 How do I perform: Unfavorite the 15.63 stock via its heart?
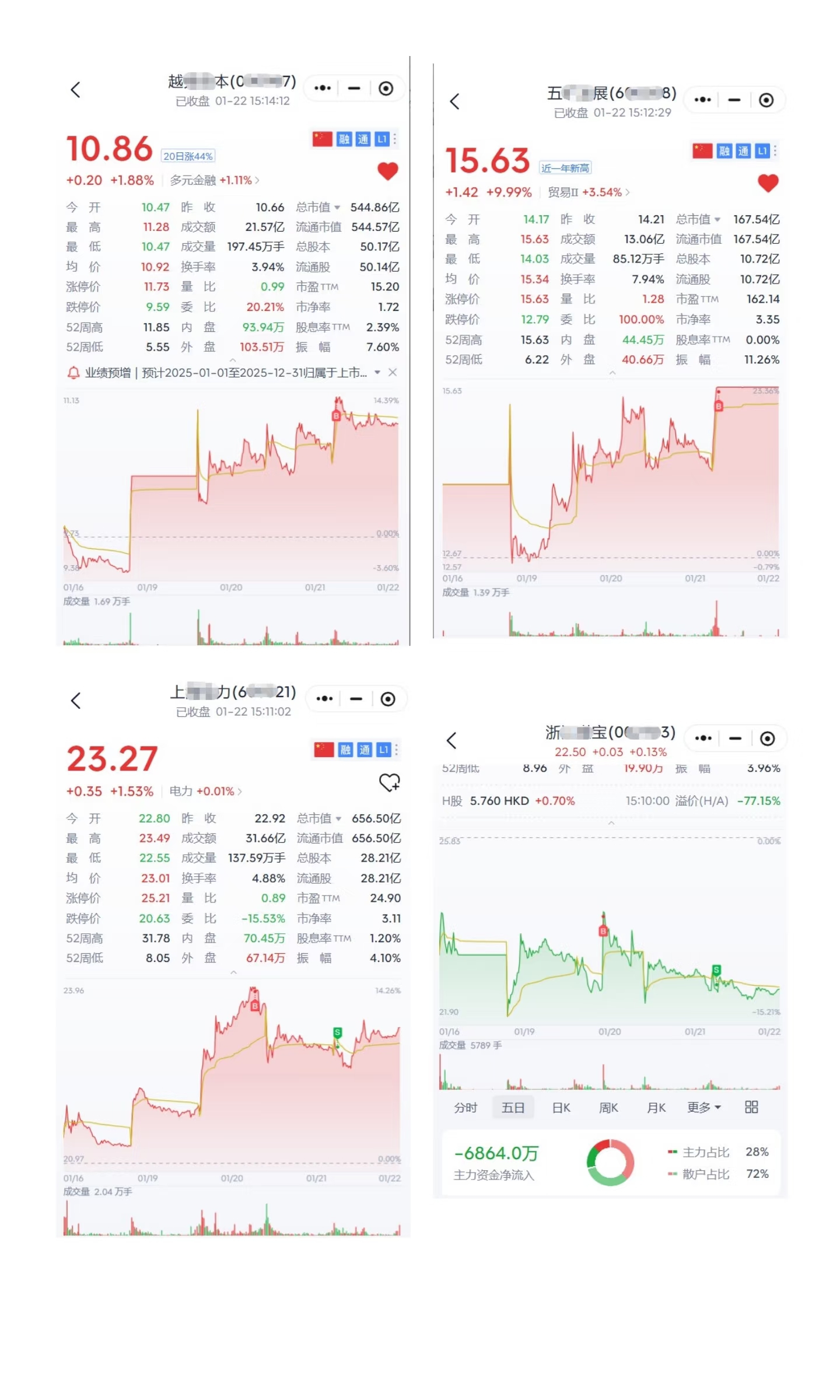(x=769, y=184)
